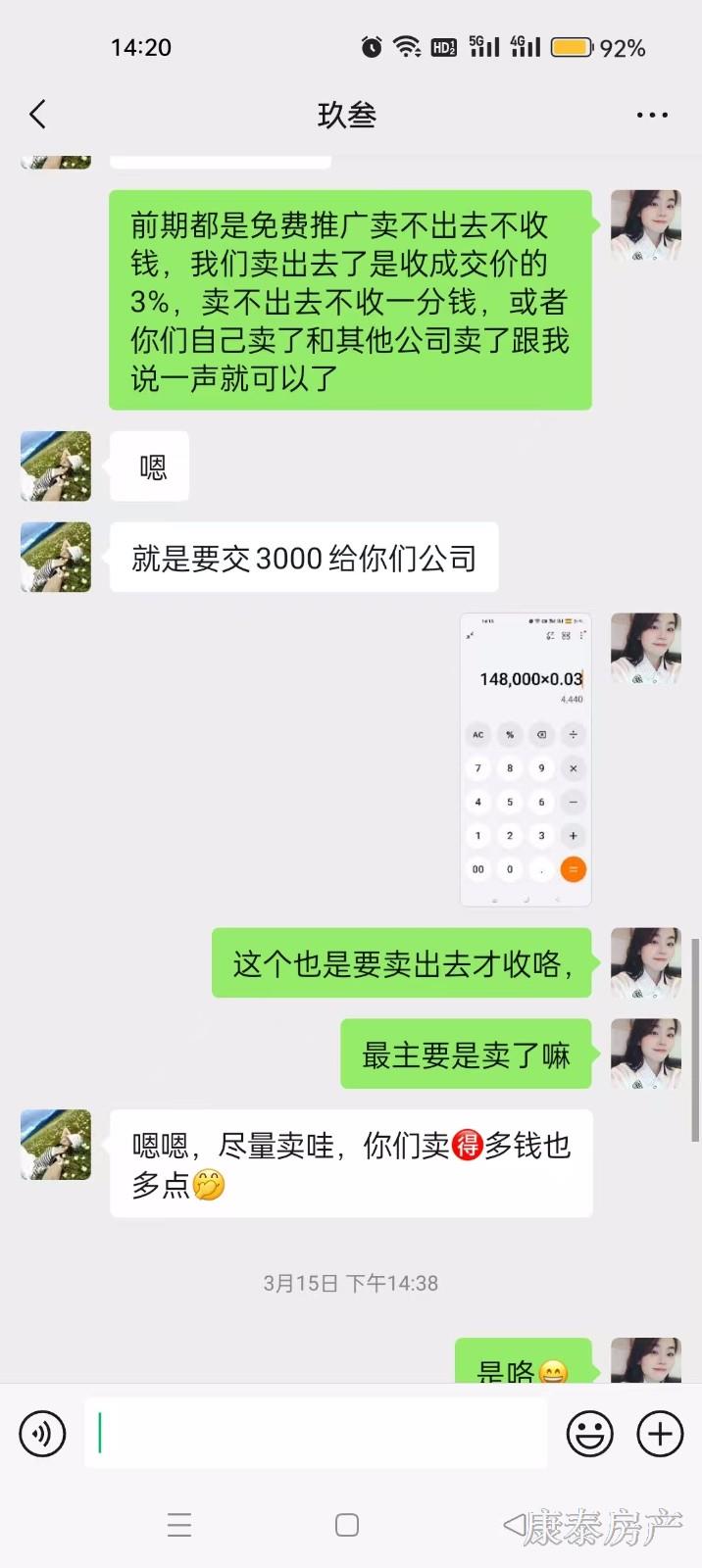Tap own avatar beside 最主要是卖了嘛
The width and height of the screenshot is (702, 1568).
coord(645,1053)
